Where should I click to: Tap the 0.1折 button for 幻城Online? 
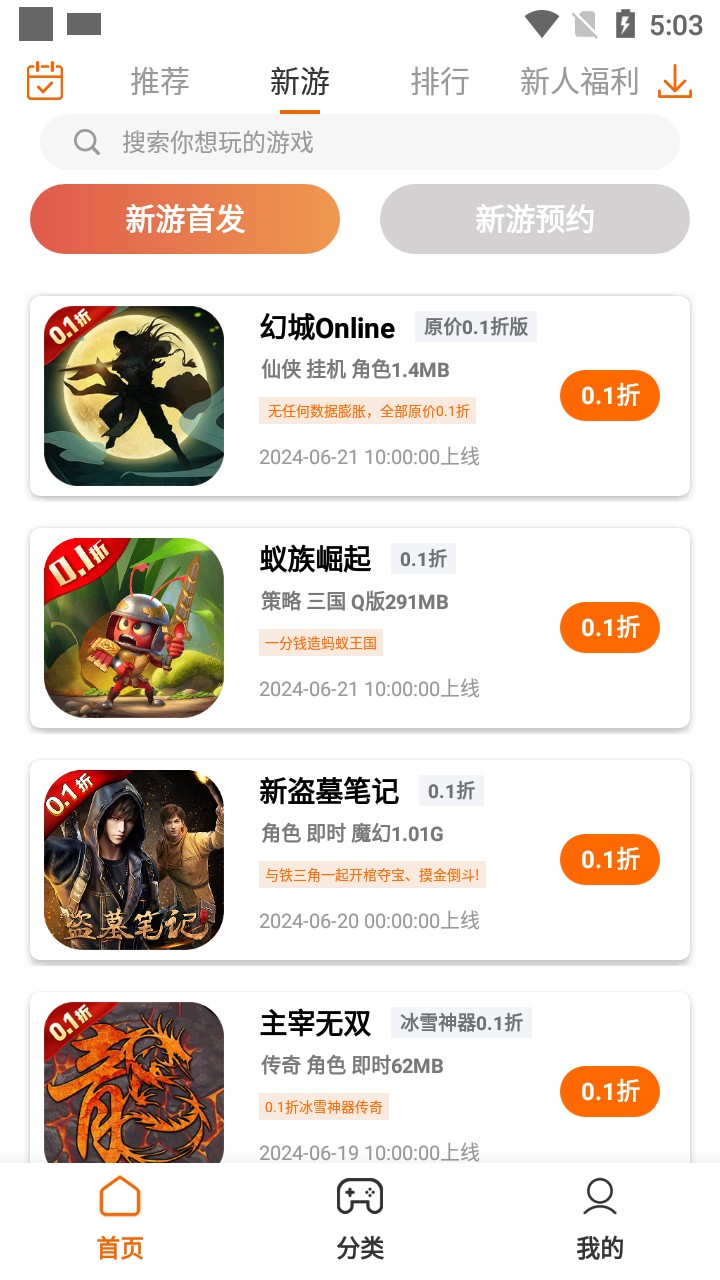[x=610, y=395]
